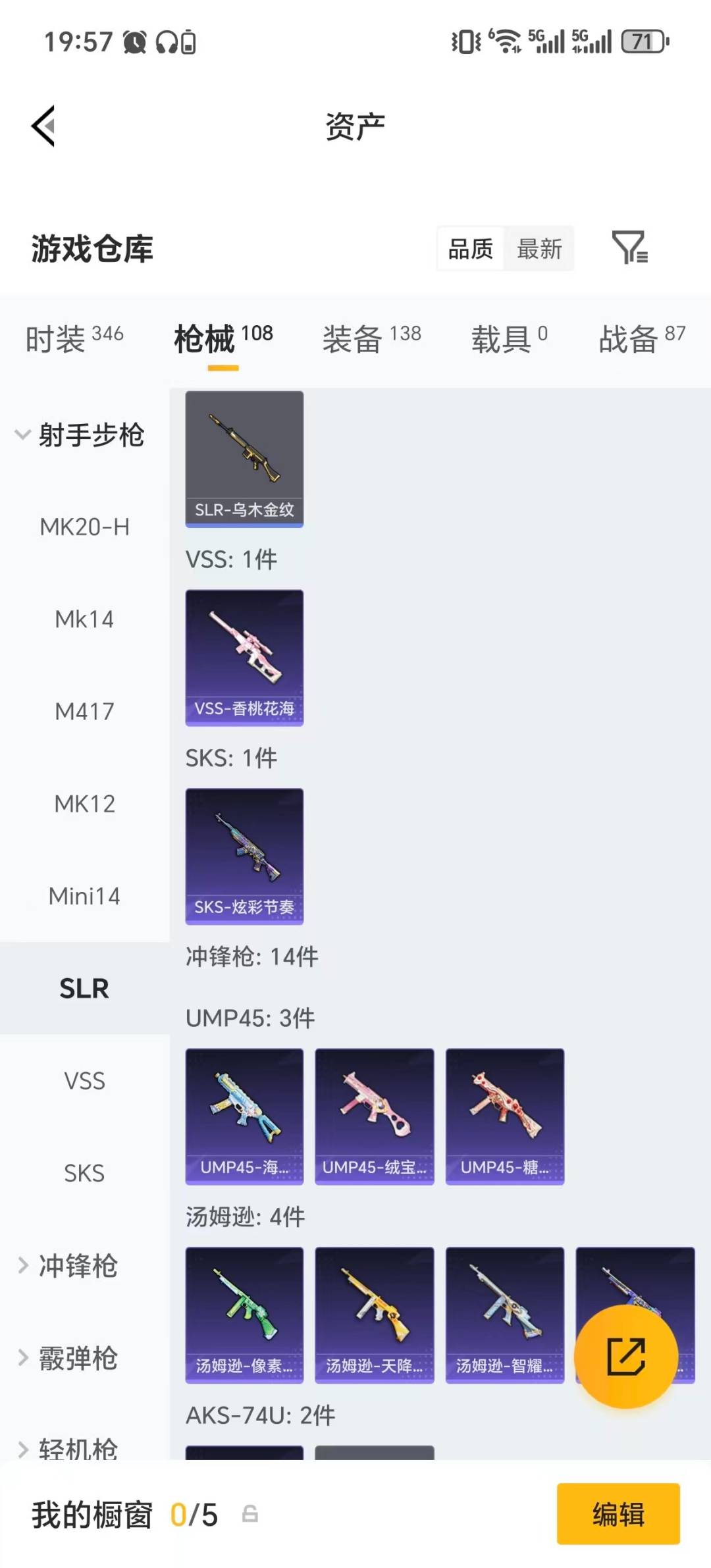This screenshot has height=1568, width=711.
Task: Select the SLR category in sidebar
Action: click(x=84, y=988)
